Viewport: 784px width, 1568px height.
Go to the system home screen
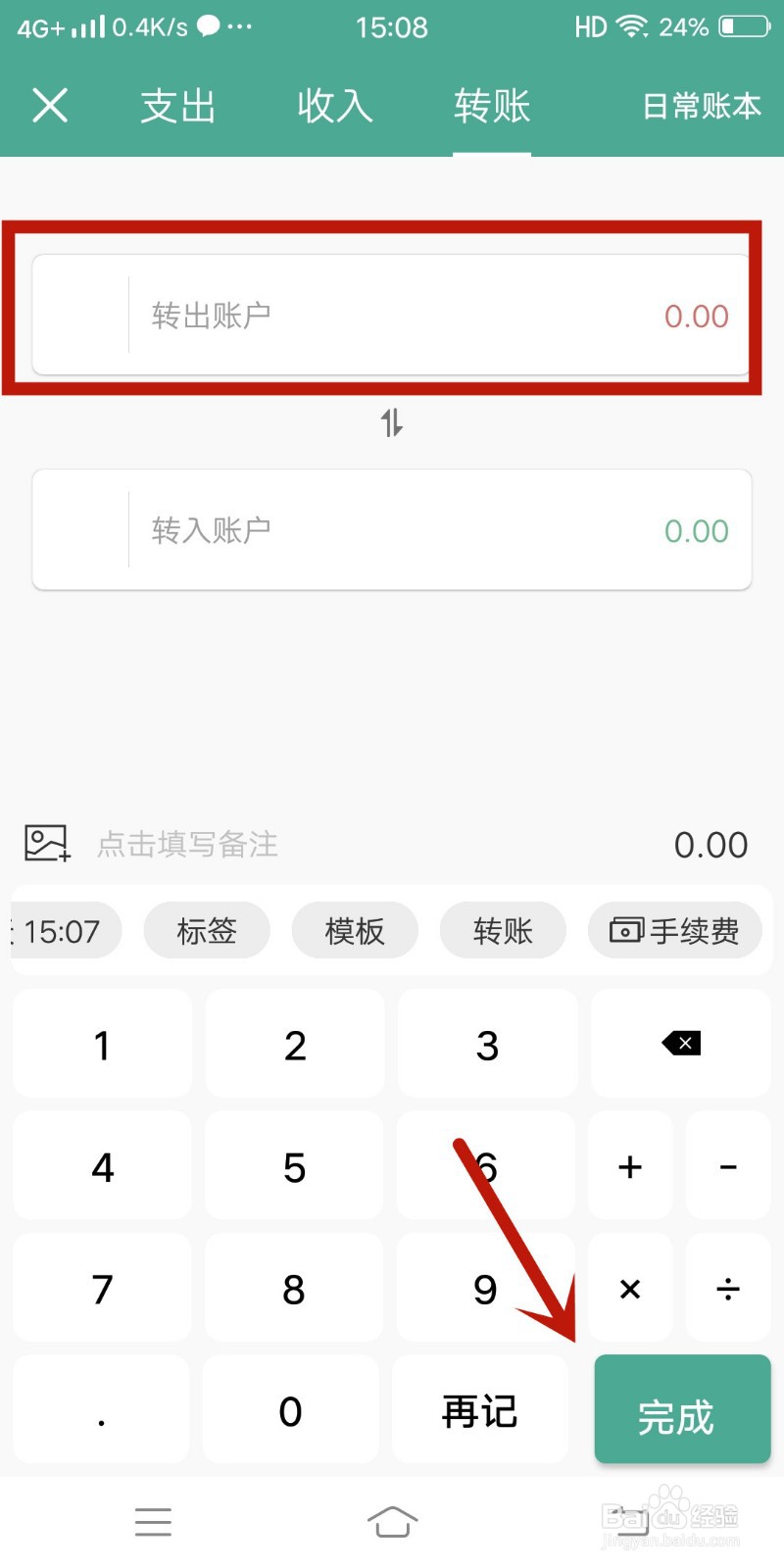[x=392, y=1521]
